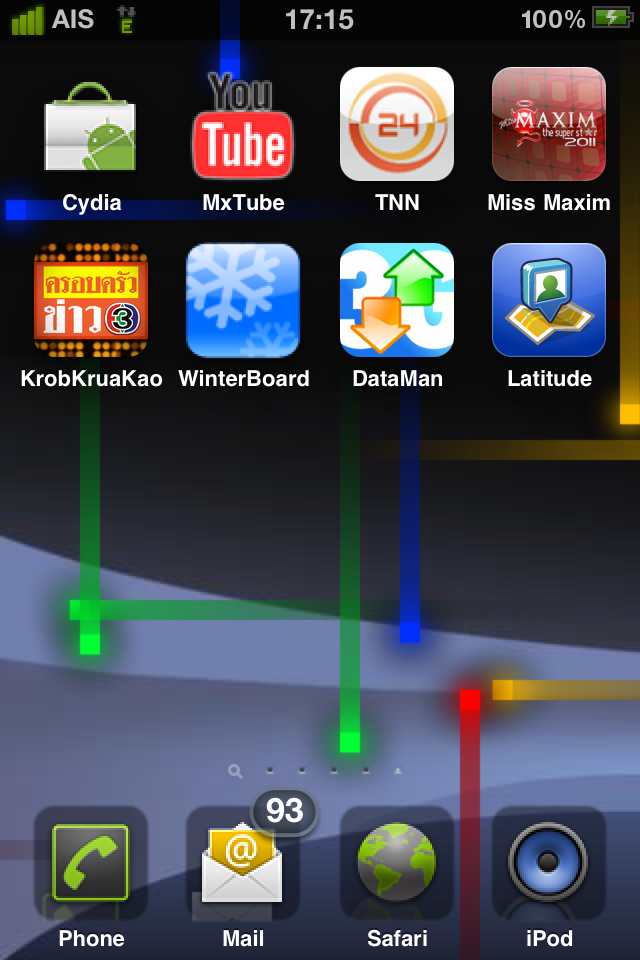Launch MxTube
Viewport: 640px width, 960px height.
[x=243, y=125]
